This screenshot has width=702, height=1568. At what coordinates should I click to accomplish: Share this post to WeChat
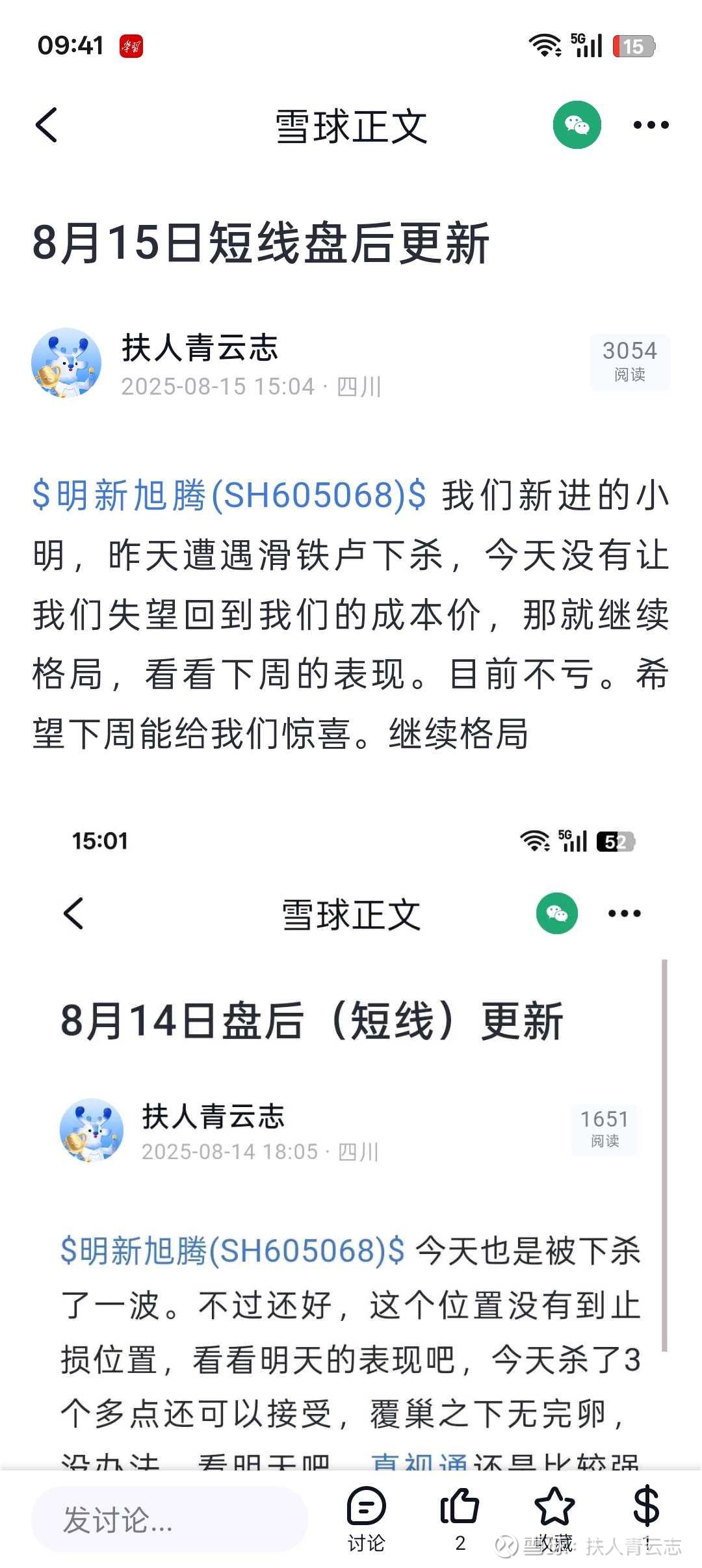[x=577, y=125]
